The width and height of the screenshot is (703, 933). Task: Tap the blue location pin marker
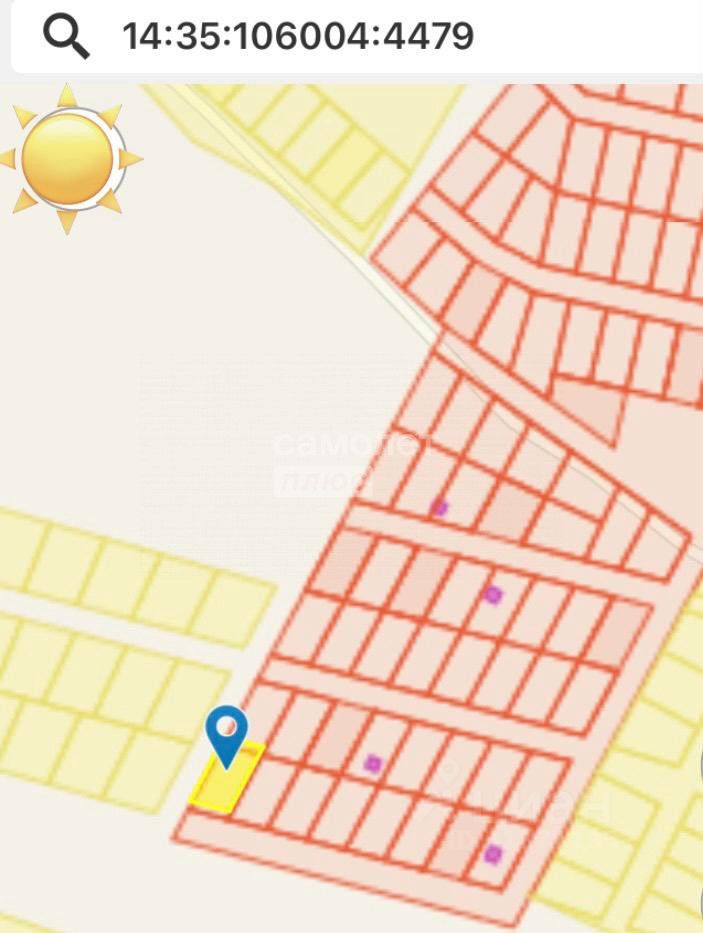pyautogui.click(x=228, y=733)
